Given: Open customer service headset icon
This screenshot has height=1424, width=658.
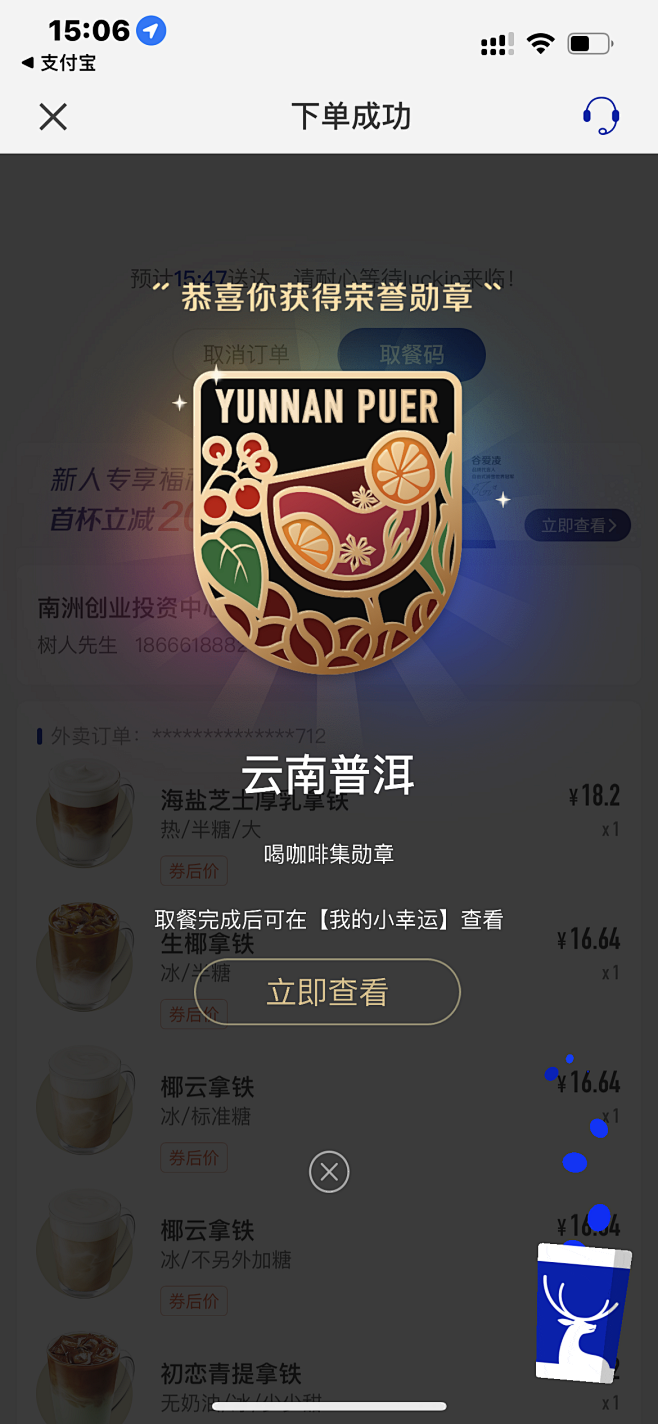Looking at the screenshot, I should (x=601, y=116).
